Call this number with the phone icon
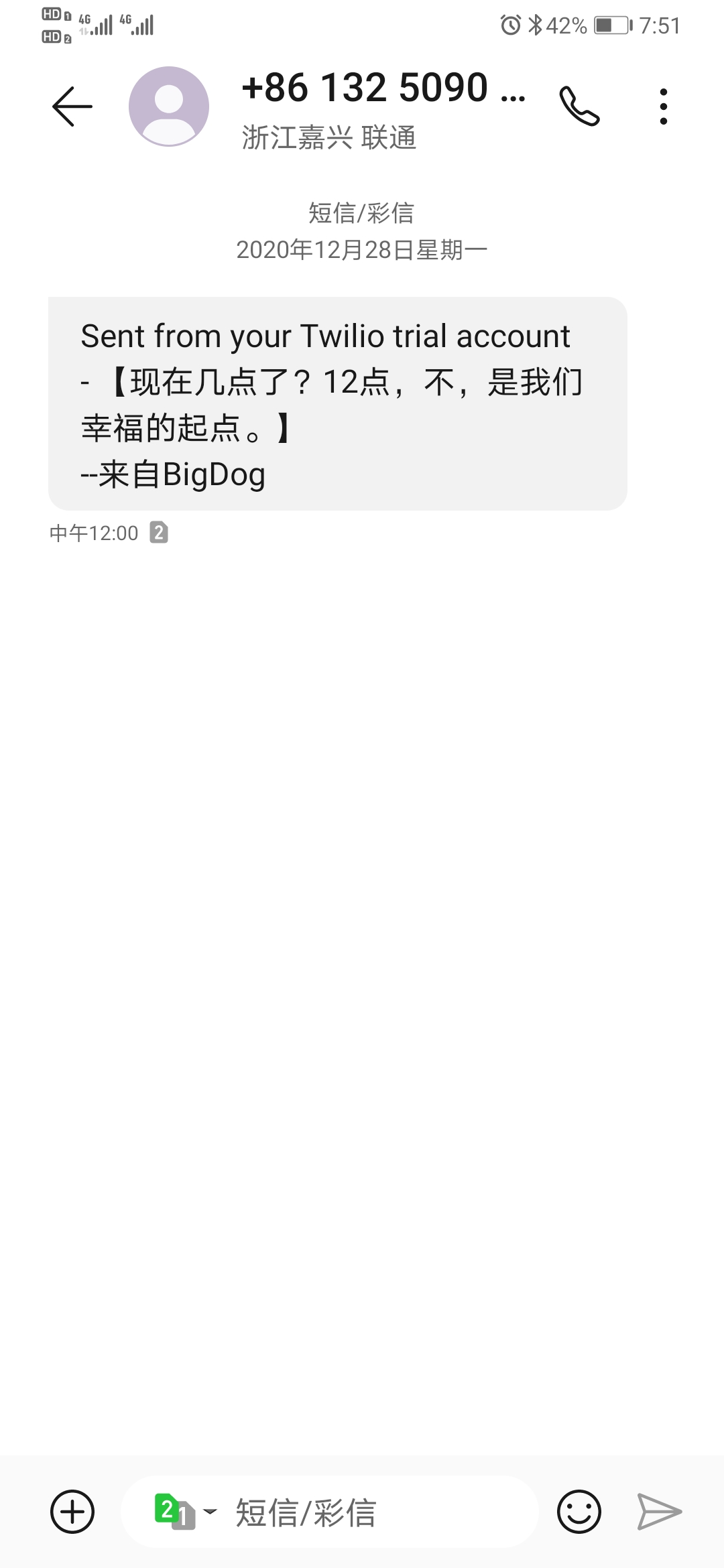 pos(579,107)
